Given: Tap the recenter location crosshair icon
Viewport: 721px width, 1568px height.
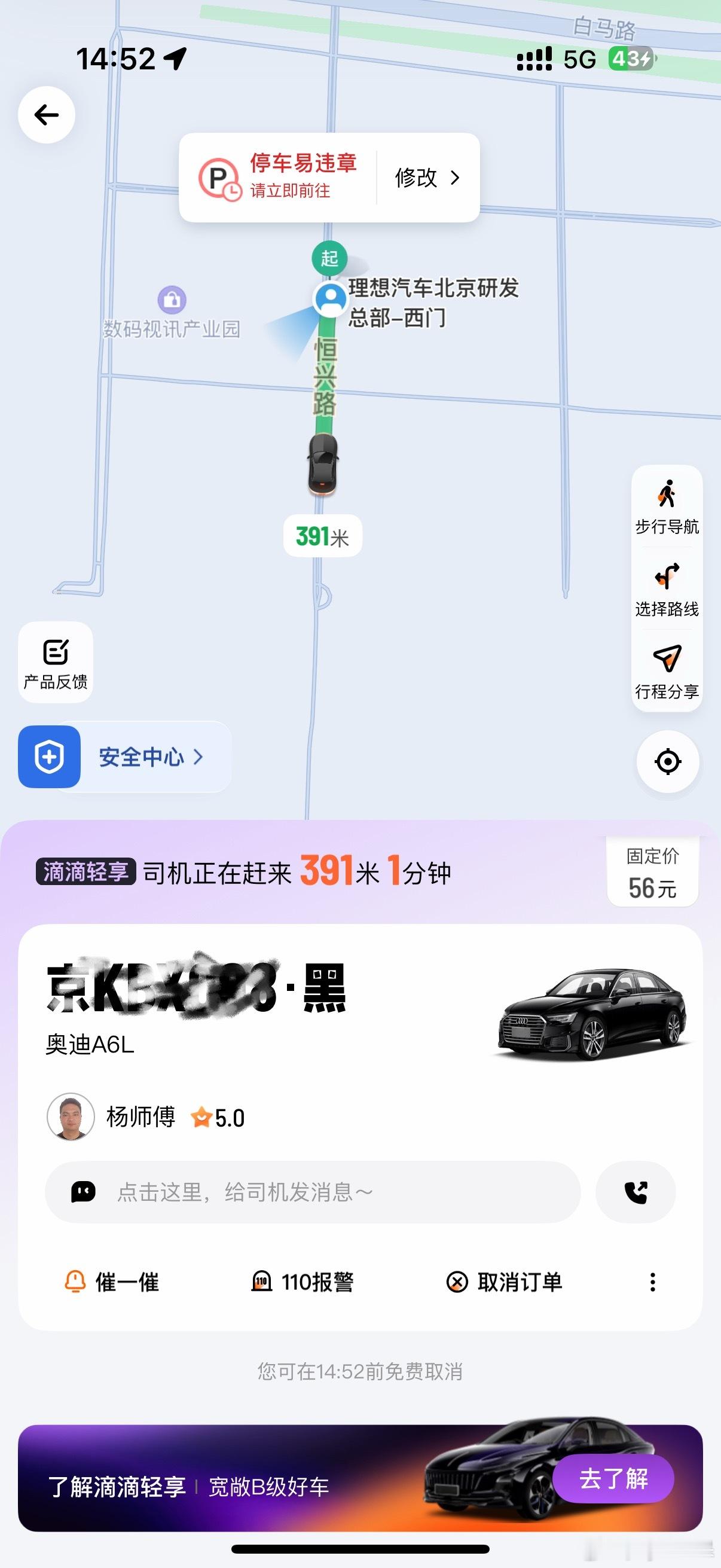Looking at the screenshot, I should tap(667, 761).
